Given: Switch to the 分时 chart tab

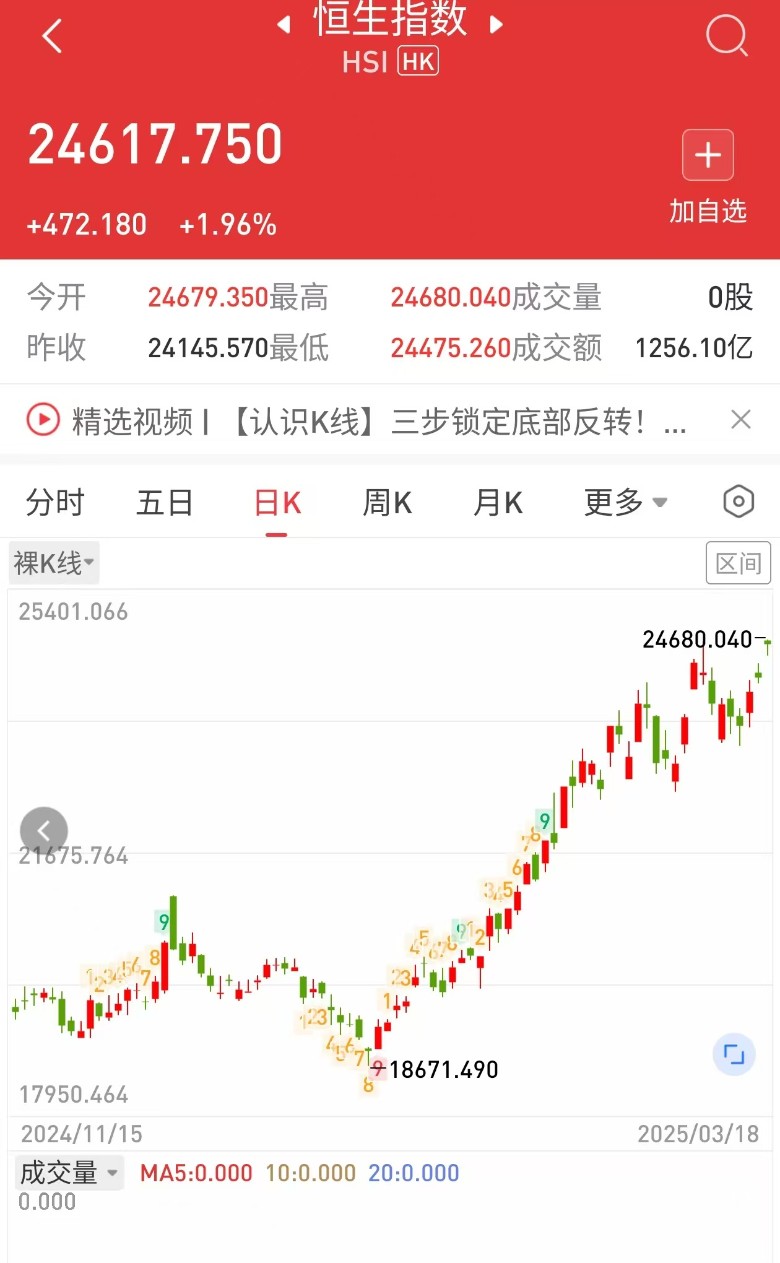Looking at the screenshot, I should pyautogui.click(x=55, y=502).
